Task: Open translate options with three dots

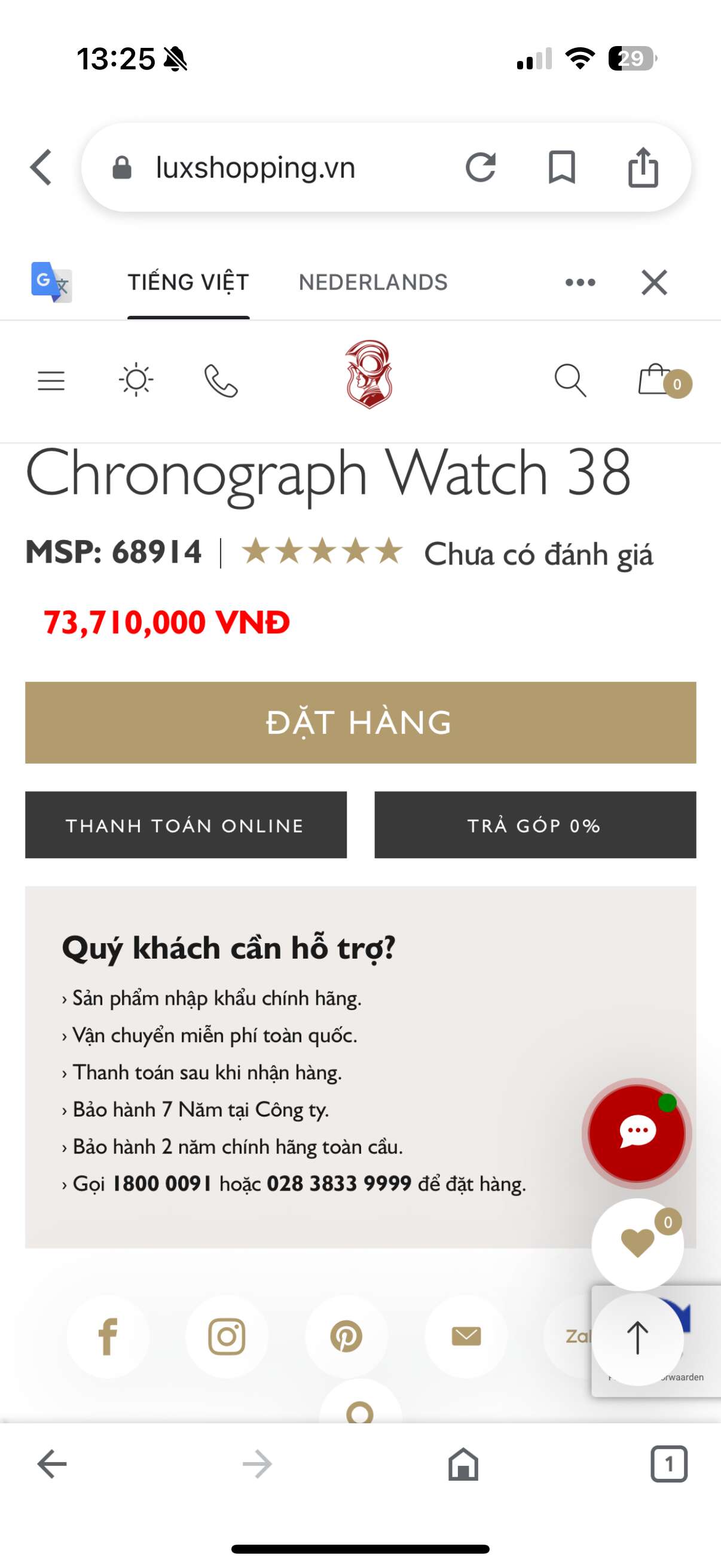Action: pos(580,282)
